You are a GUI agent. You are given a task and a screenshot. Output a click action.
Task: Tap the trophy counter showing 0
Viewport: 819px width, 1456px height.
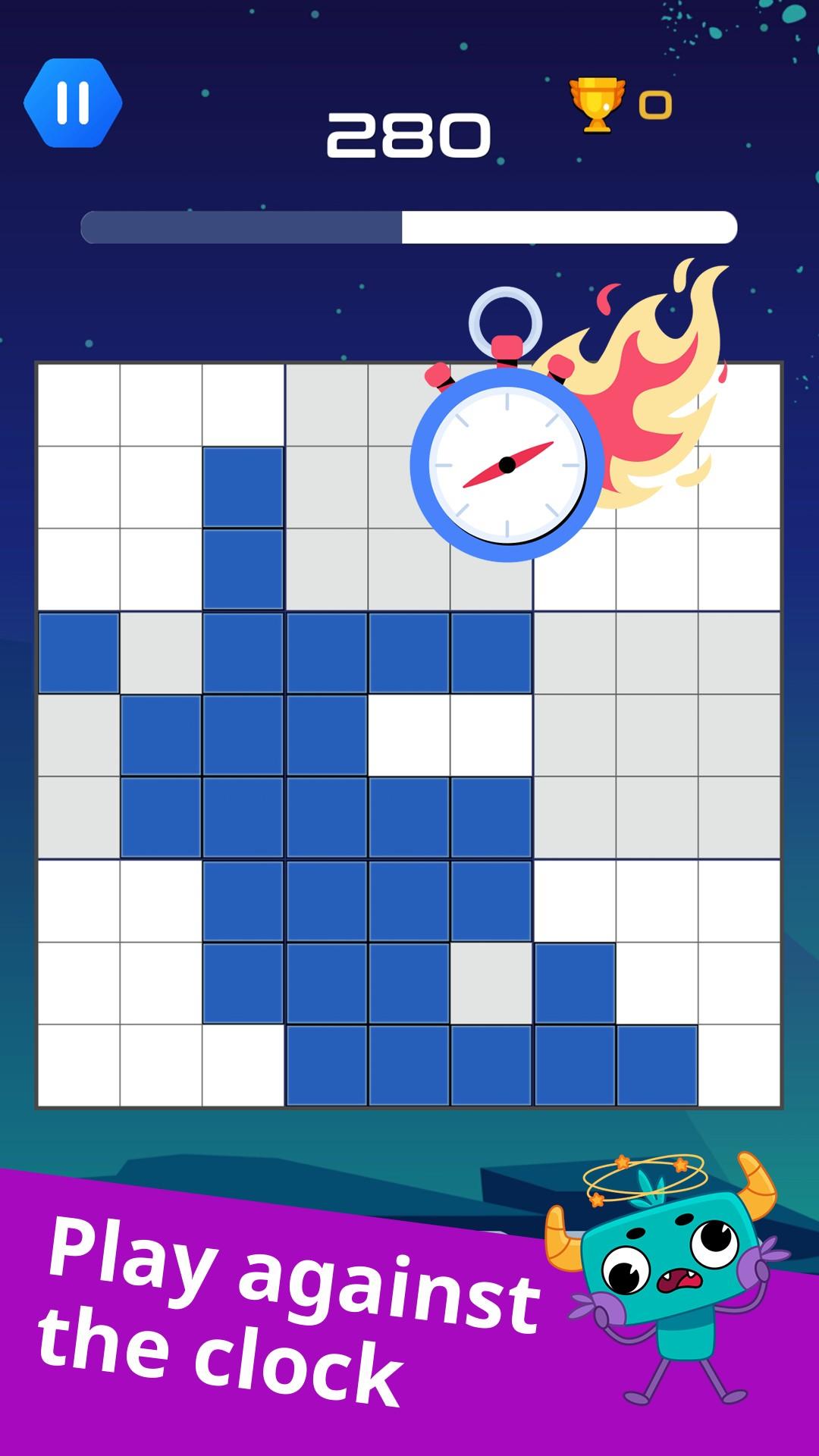pos(656,106)
